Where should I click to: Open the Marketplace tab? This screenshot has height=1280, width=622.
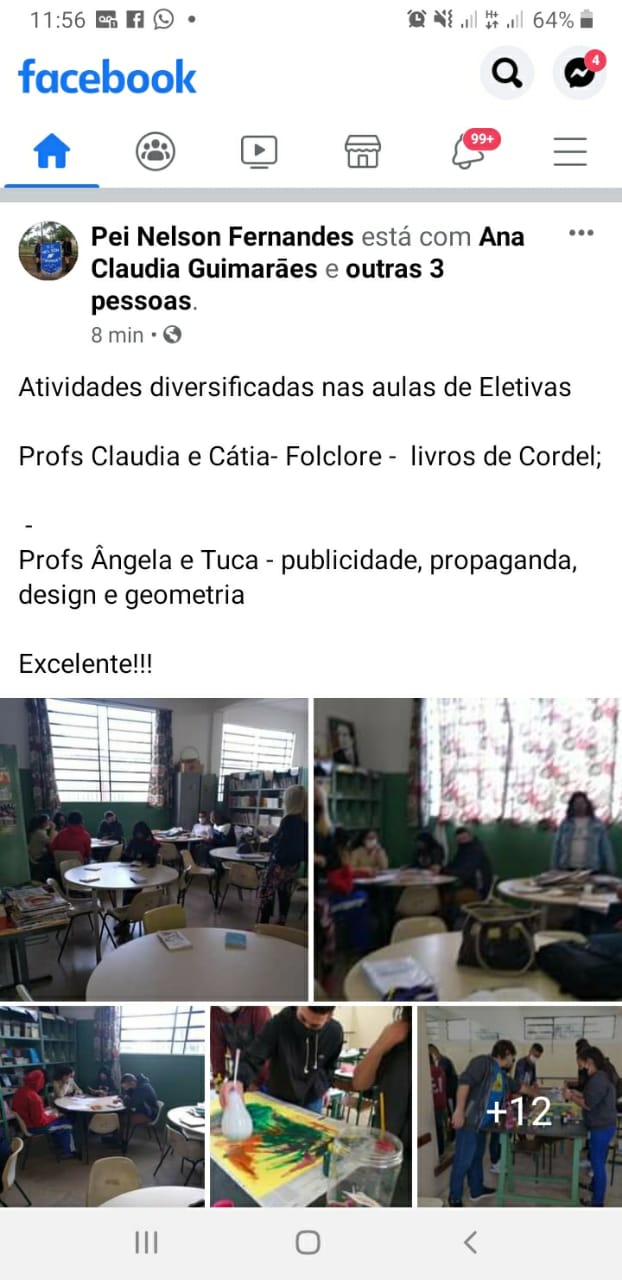pos(362,152)
